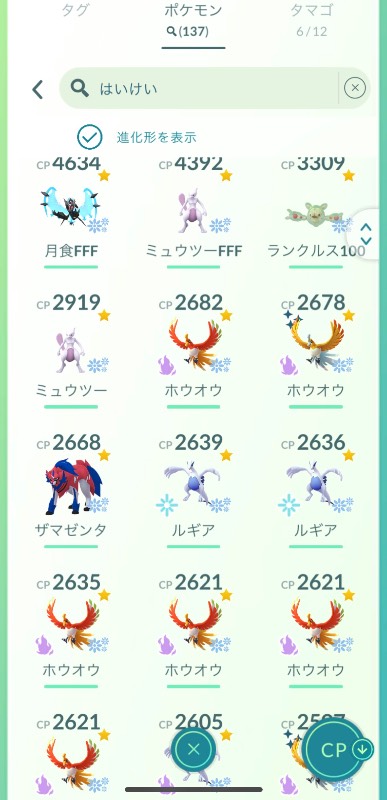Image resolution: width=387 pixels, height=800 pixels.
Task: Open ホウオウ with CP 2635
Action: (71, 631)
